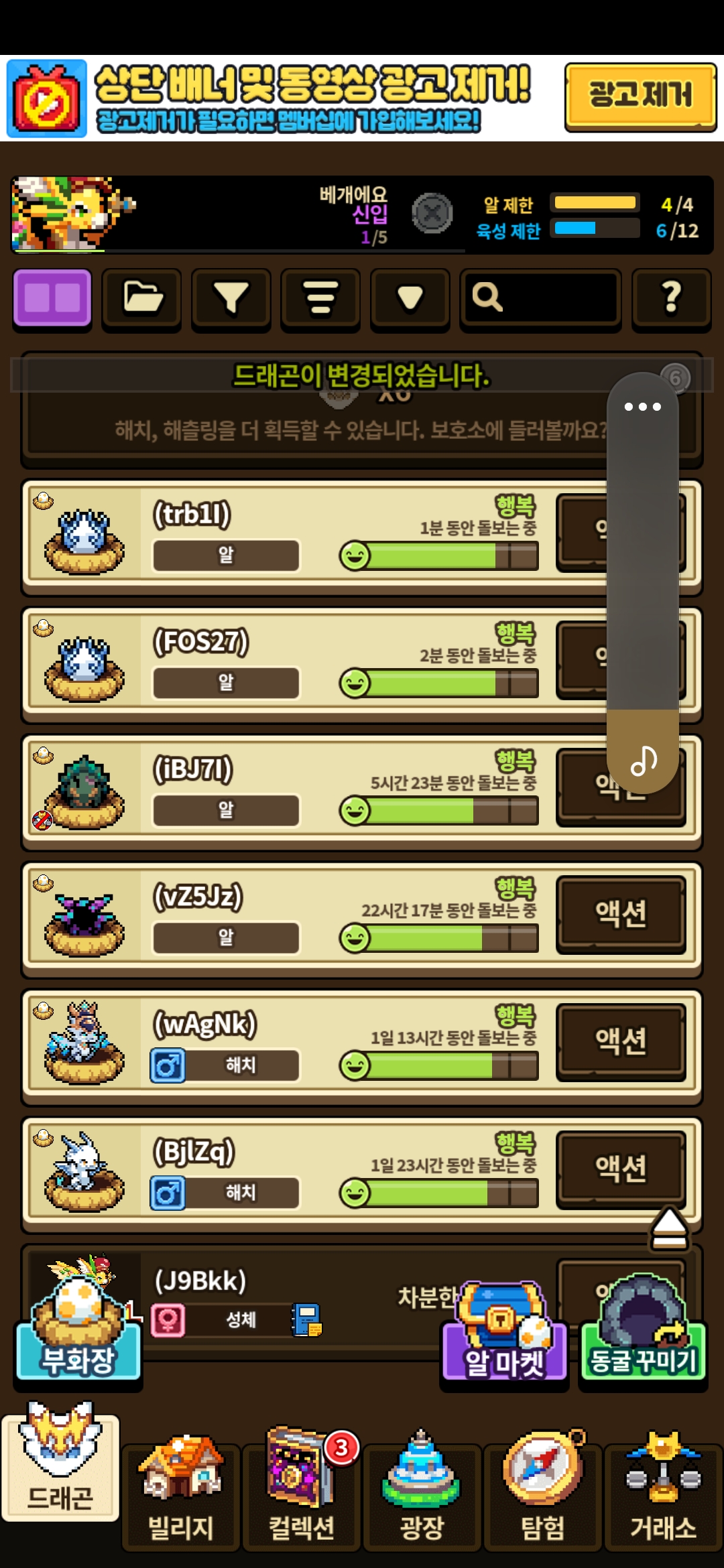The height and width of the screenshot is (1568, 724).
Task: Open the 알 마켓 egg market
Action: pos(504,1333)
